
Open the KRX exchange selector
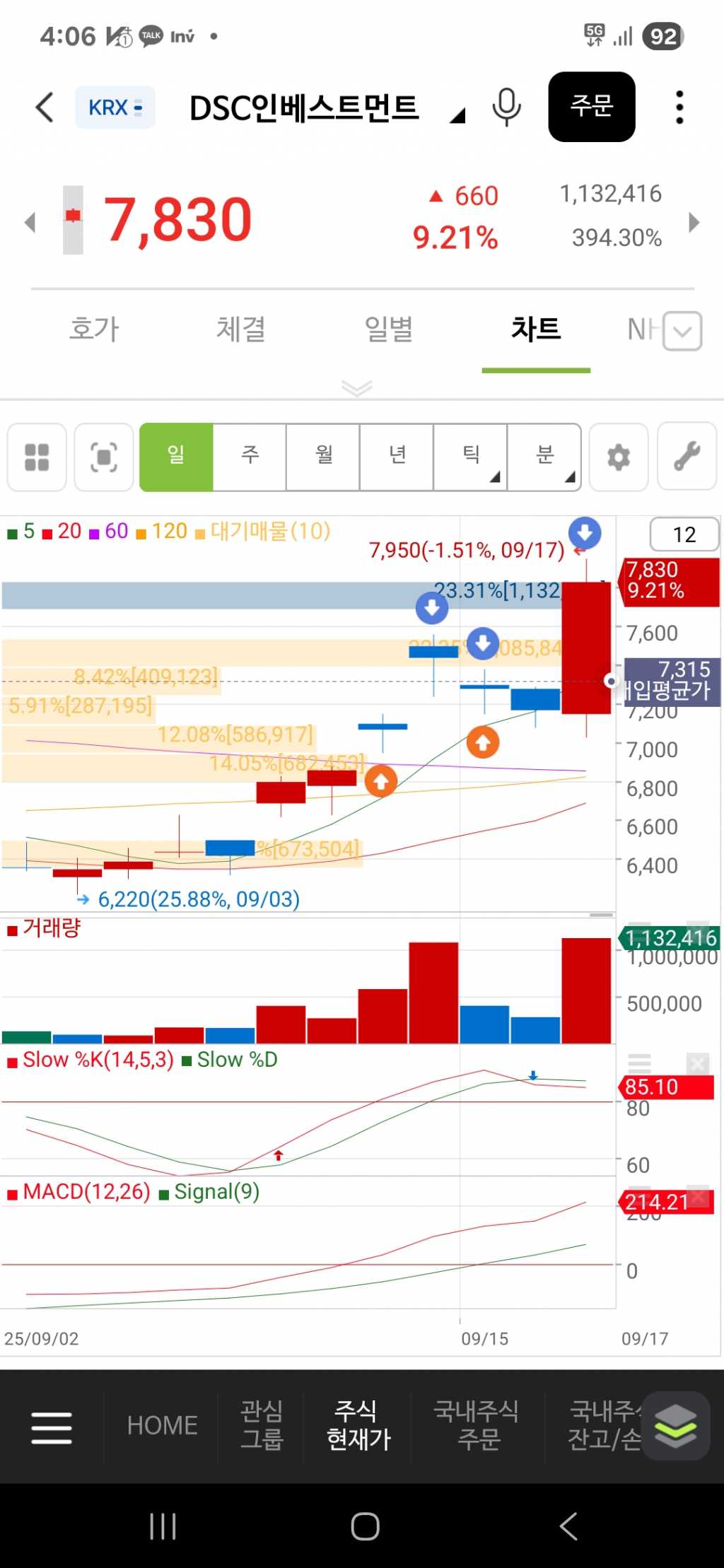[x=115, y=107]
